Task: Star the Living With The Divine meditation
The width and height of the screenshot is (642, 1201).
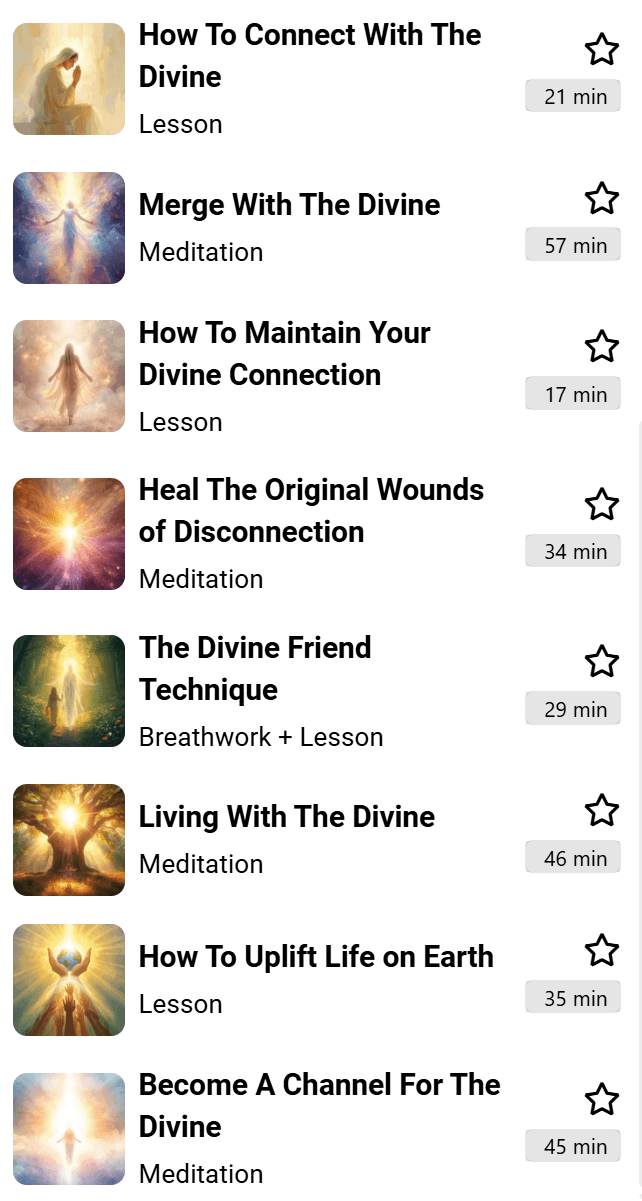Action: pos(601,810)
